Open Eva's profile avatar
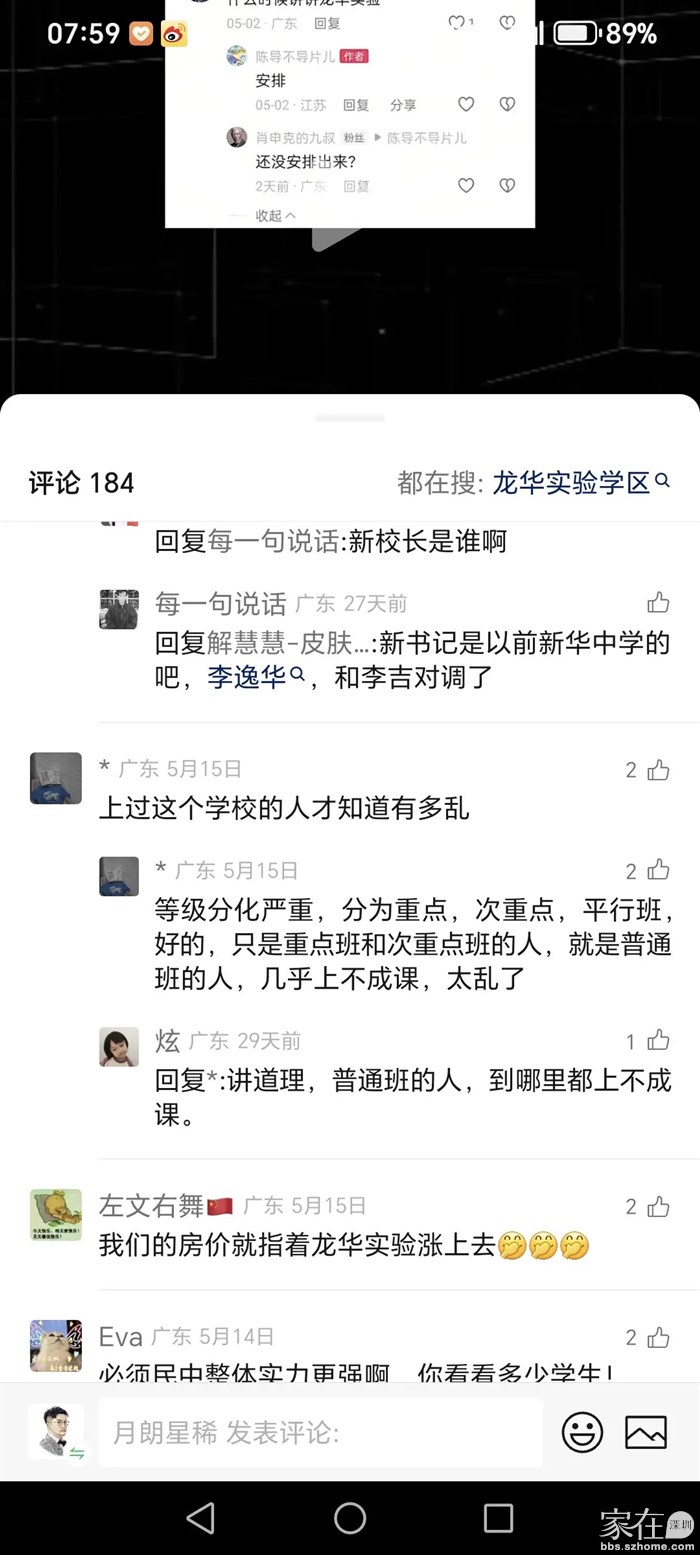Viewport: 700px width, 1555px height. 56,1345
